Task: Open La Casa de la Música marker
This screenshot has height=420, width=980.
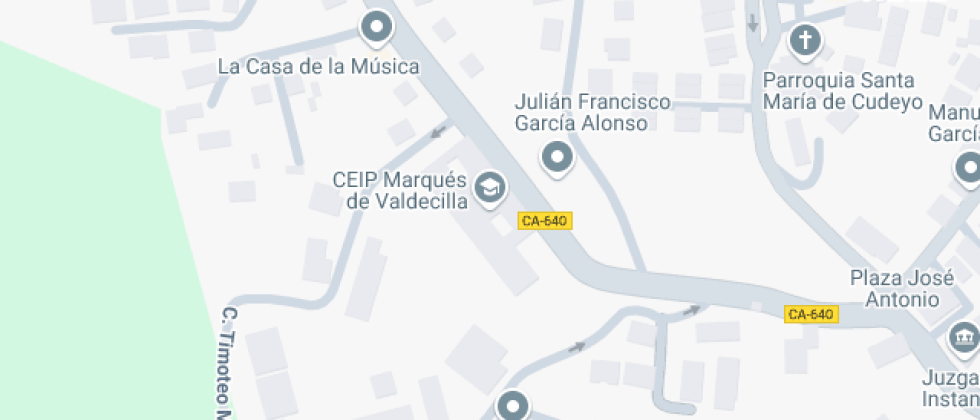Action: (x=377, y=29)
